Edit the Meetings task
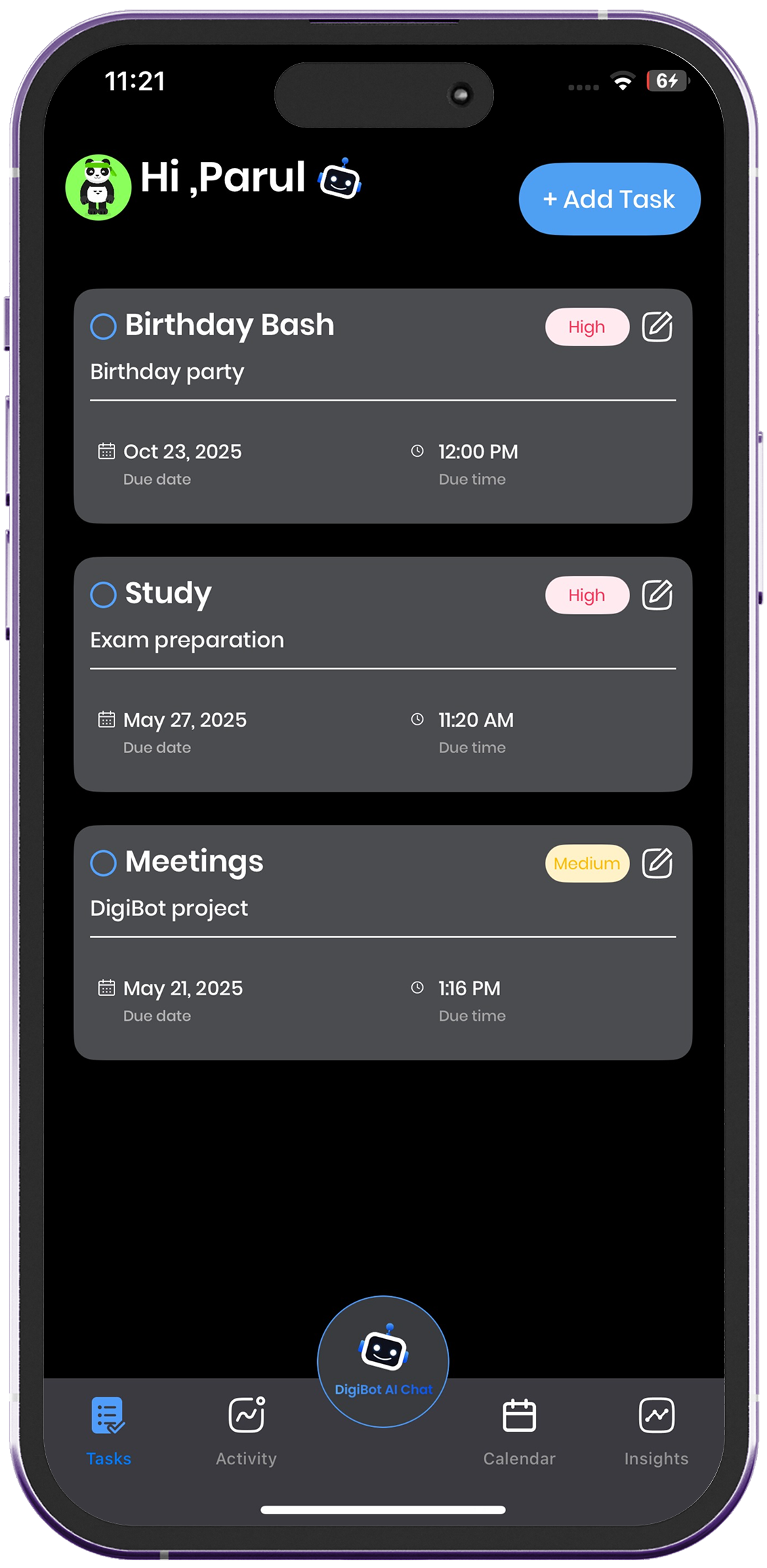The height and width of the screenshot is (1568, 767). tap(657, 863)
